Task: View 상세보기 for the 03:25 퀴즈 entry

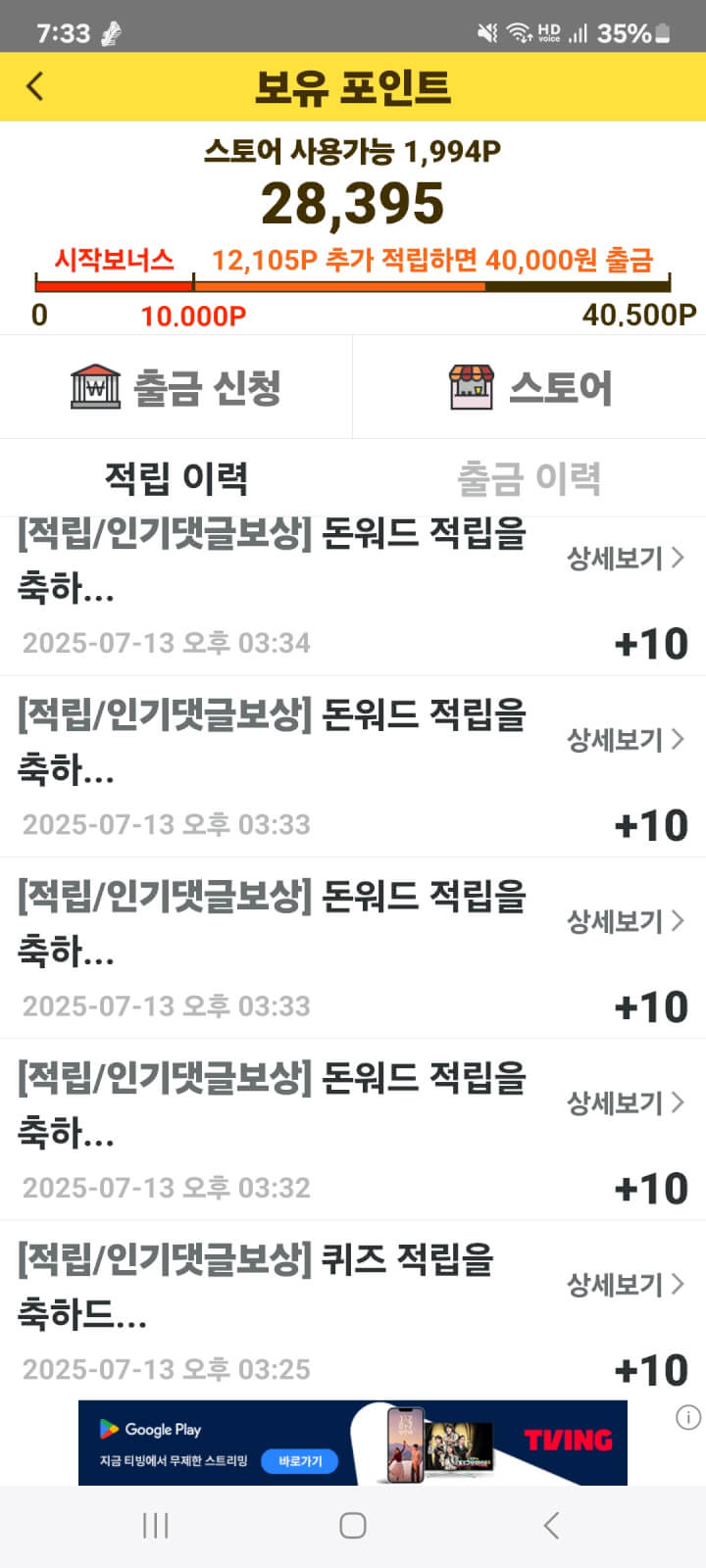Action: [626, 1284]
